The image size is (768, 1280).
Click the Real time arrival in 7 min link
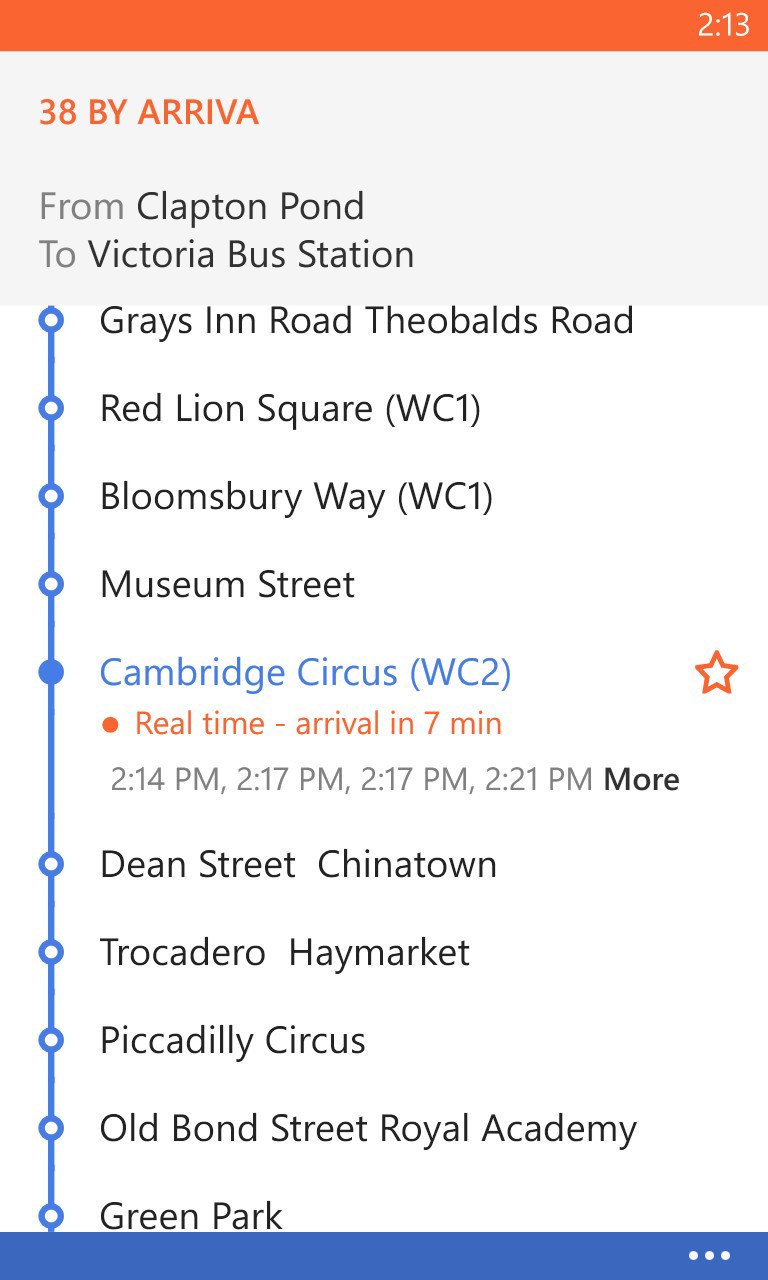(318, 723)
